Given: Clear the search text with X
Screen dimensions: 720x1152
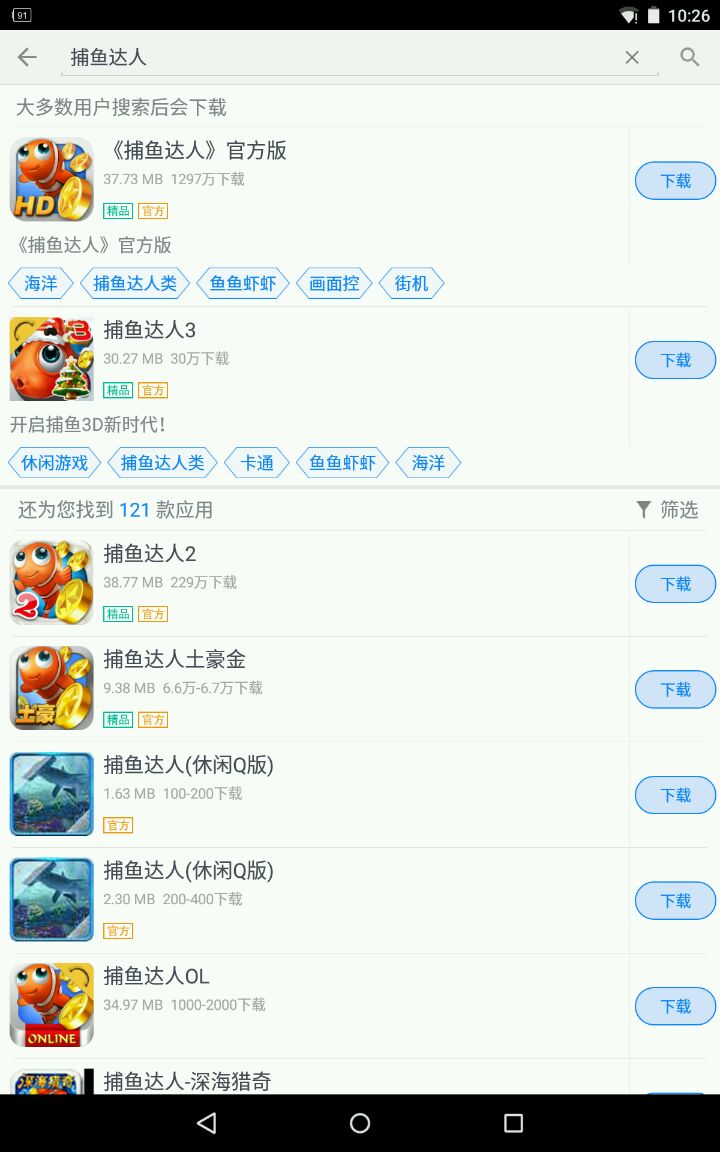Looking at the screenshot, I should 632,58.
